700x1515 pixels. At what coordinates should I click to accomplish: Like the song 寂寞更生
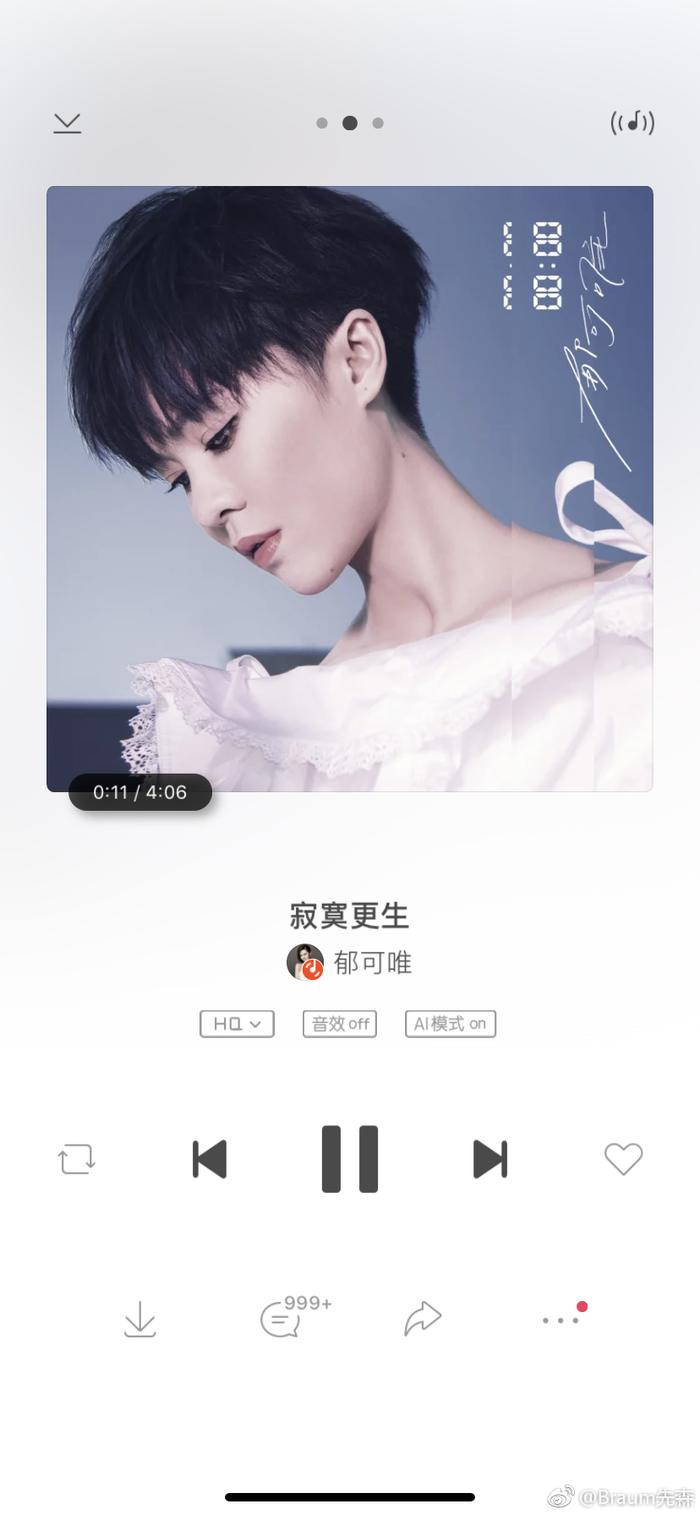[x=623, y=1159]
